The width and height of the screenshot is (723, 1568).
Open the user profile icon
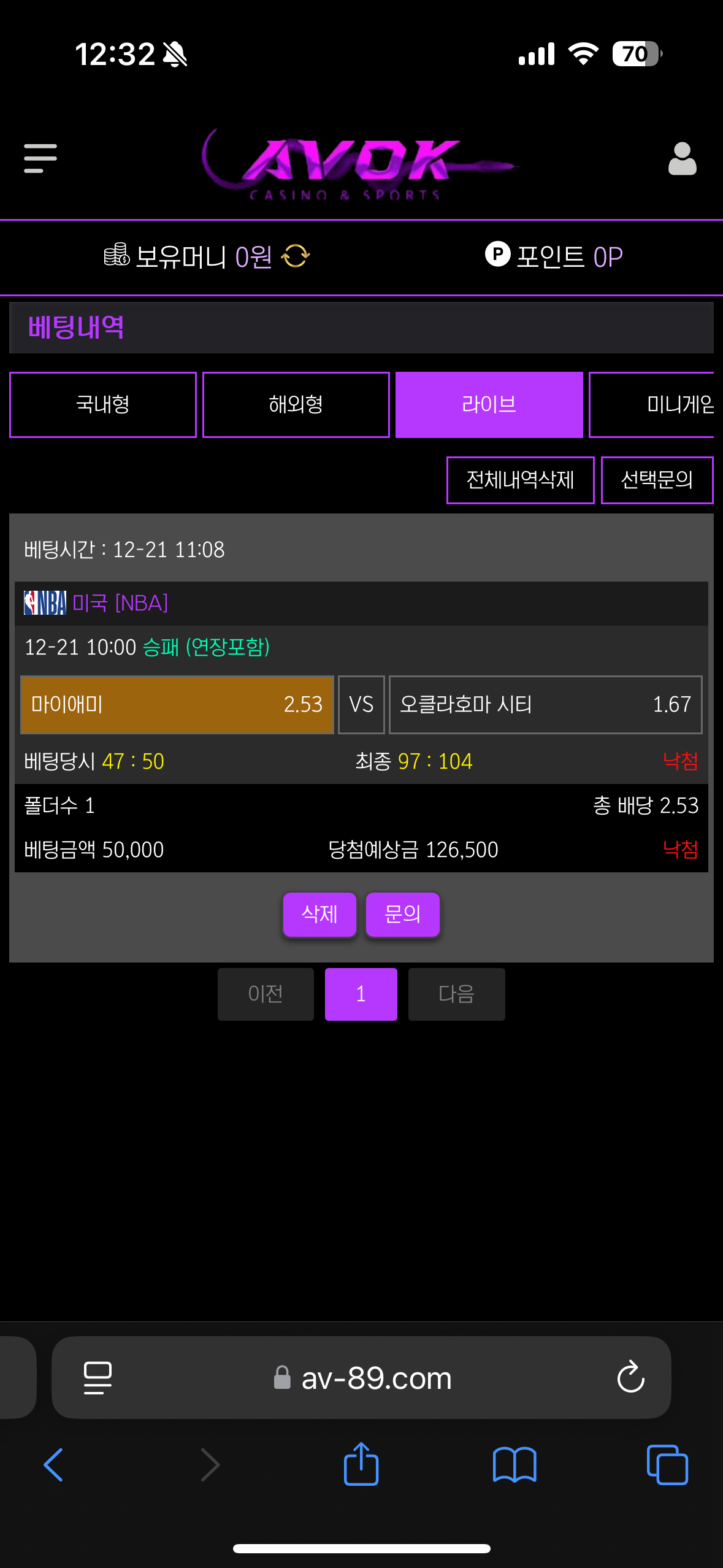pyautogui.click(x=682, y=158)
